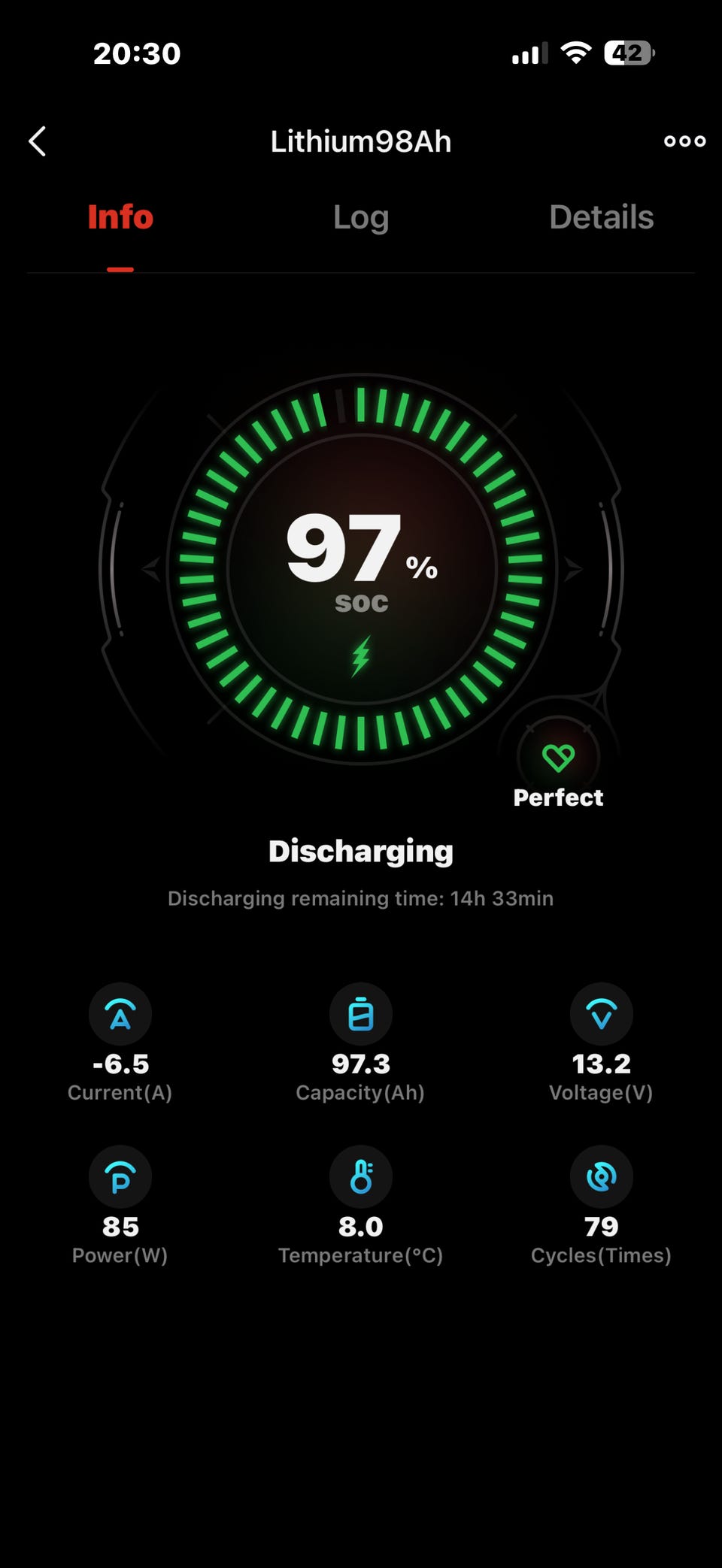Switch to the Log tab

361,218
